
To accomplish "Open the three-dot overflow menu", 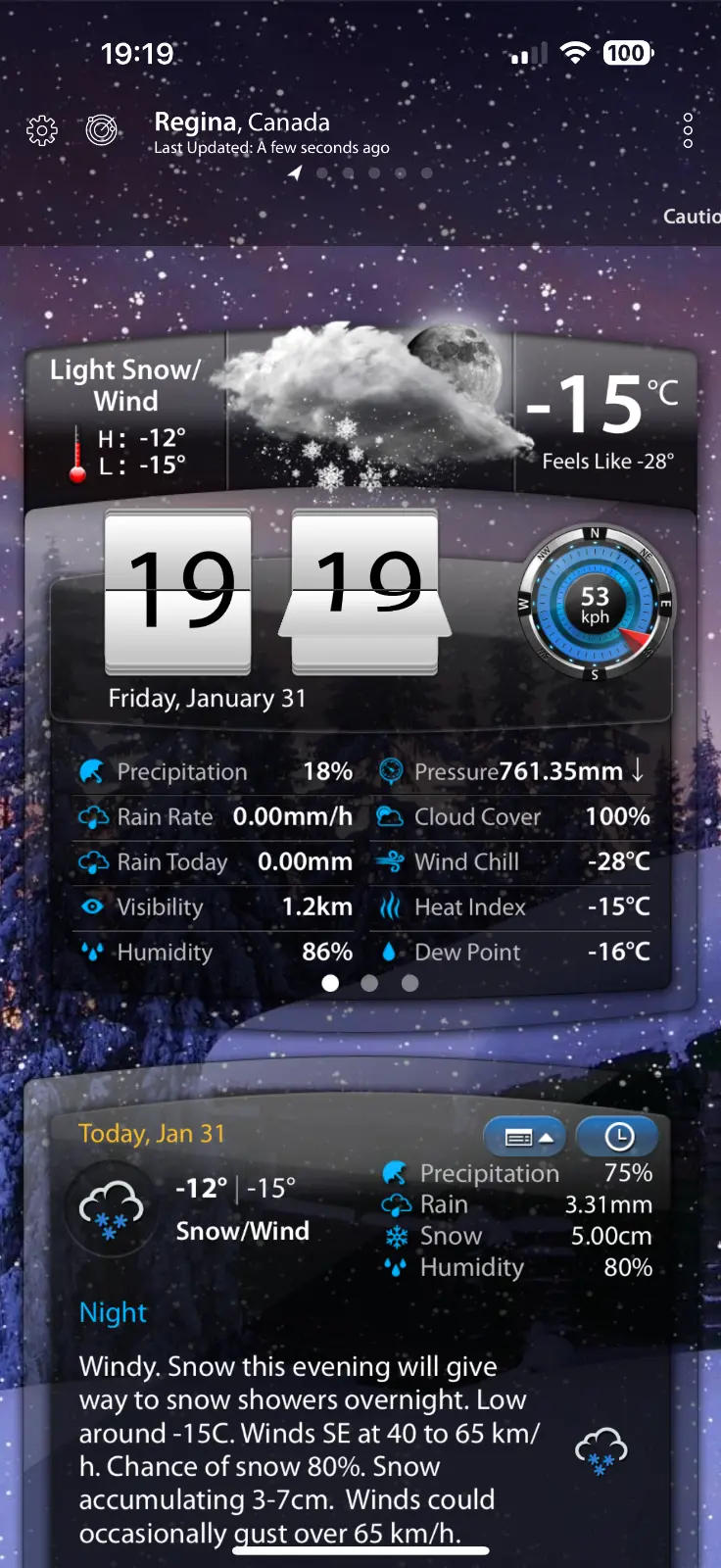I will pyautogui.click(x=688, y=130).
